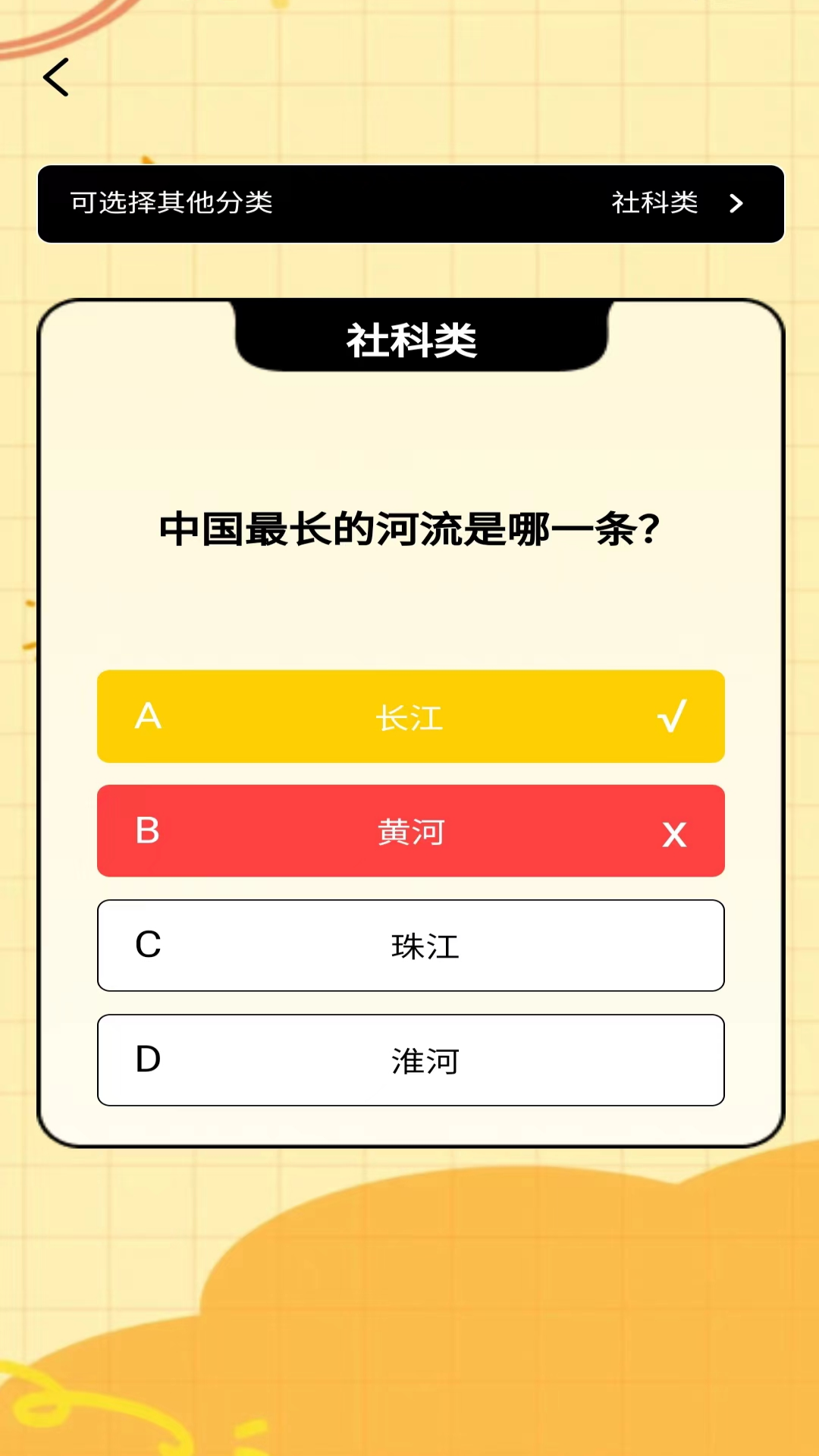
Task: Open the black category bar at the top
Action: pos(409,203)
